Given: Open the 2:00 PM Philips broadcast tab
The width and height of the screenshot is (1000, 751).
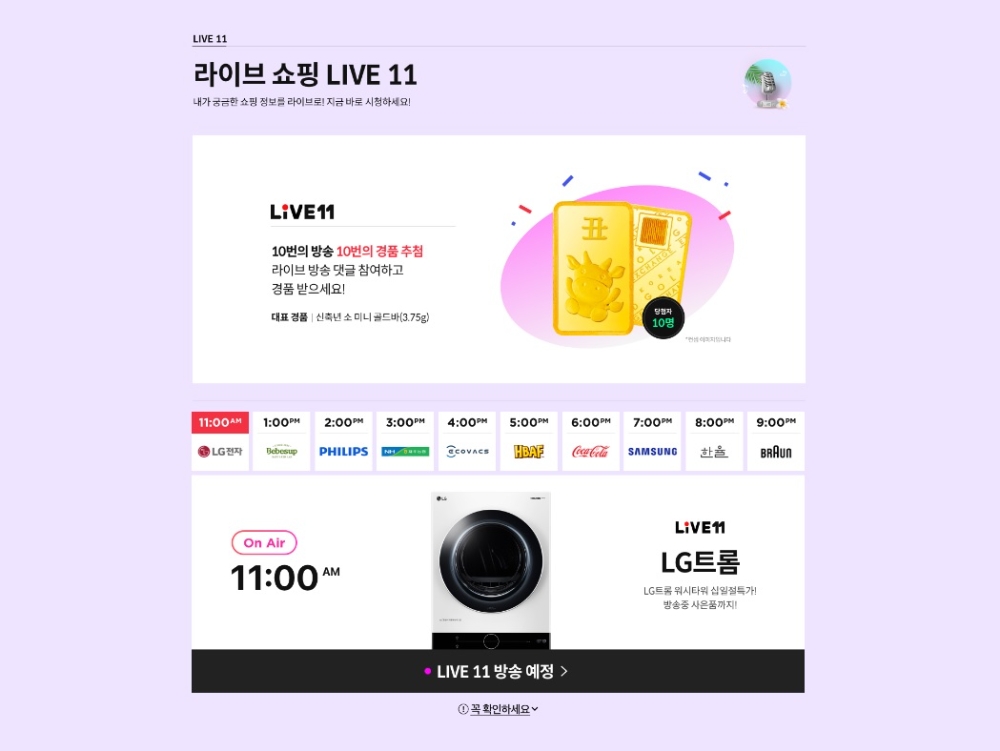Looking at the screenshot, I should 343,441.
